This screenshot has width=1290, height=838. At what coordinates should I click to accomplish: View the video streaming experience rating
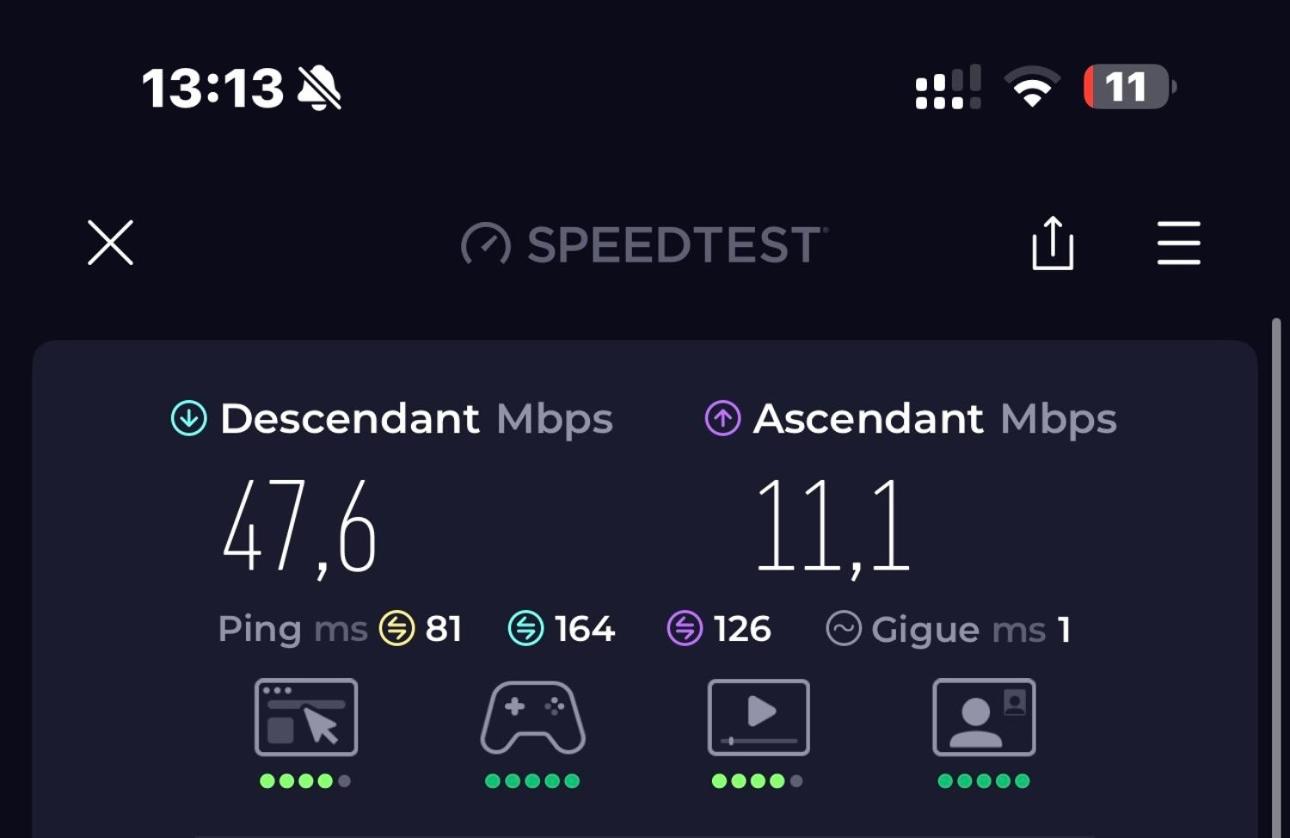[758, 718]
